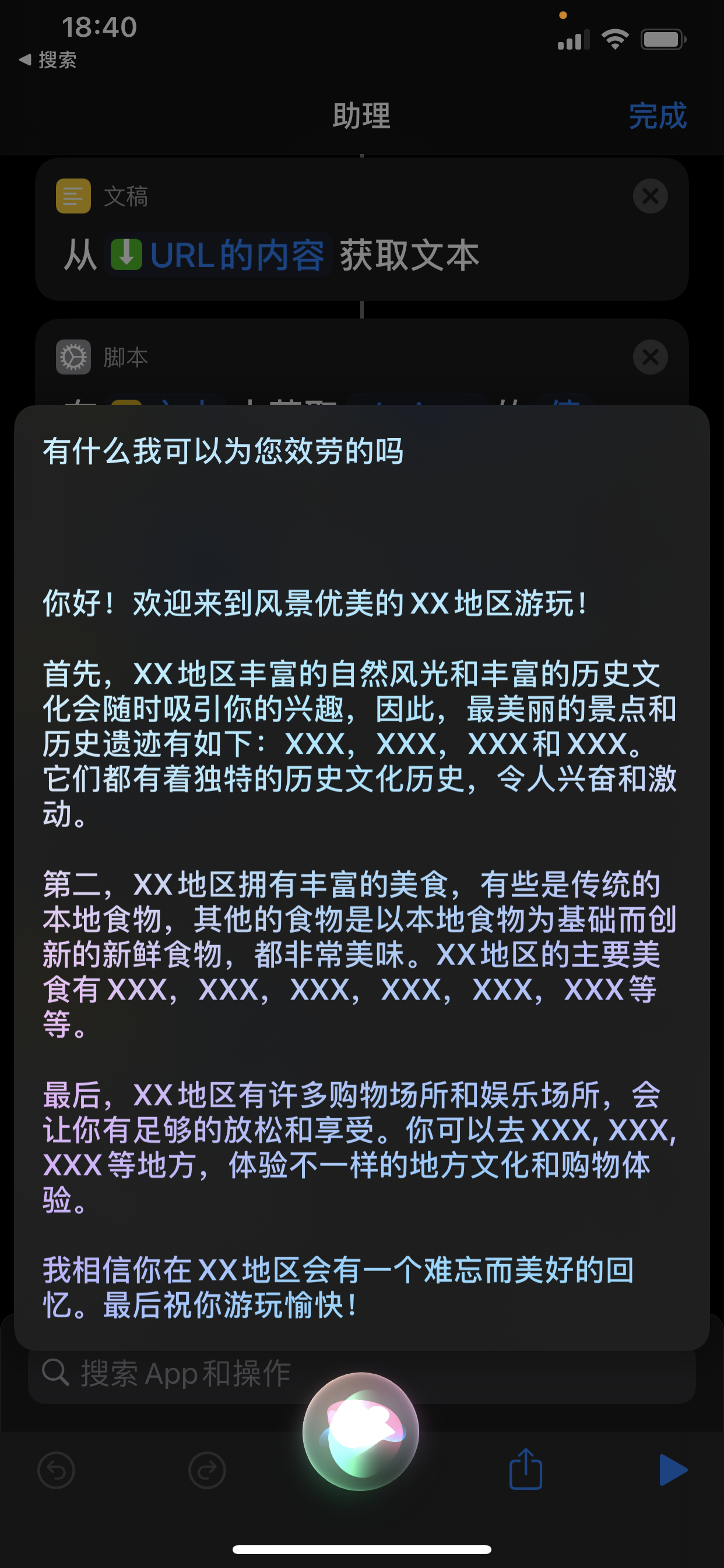This screenshot has height=1568, width=724.
Task: Run the shortcut with the play button
Action: click(673, 1470)
